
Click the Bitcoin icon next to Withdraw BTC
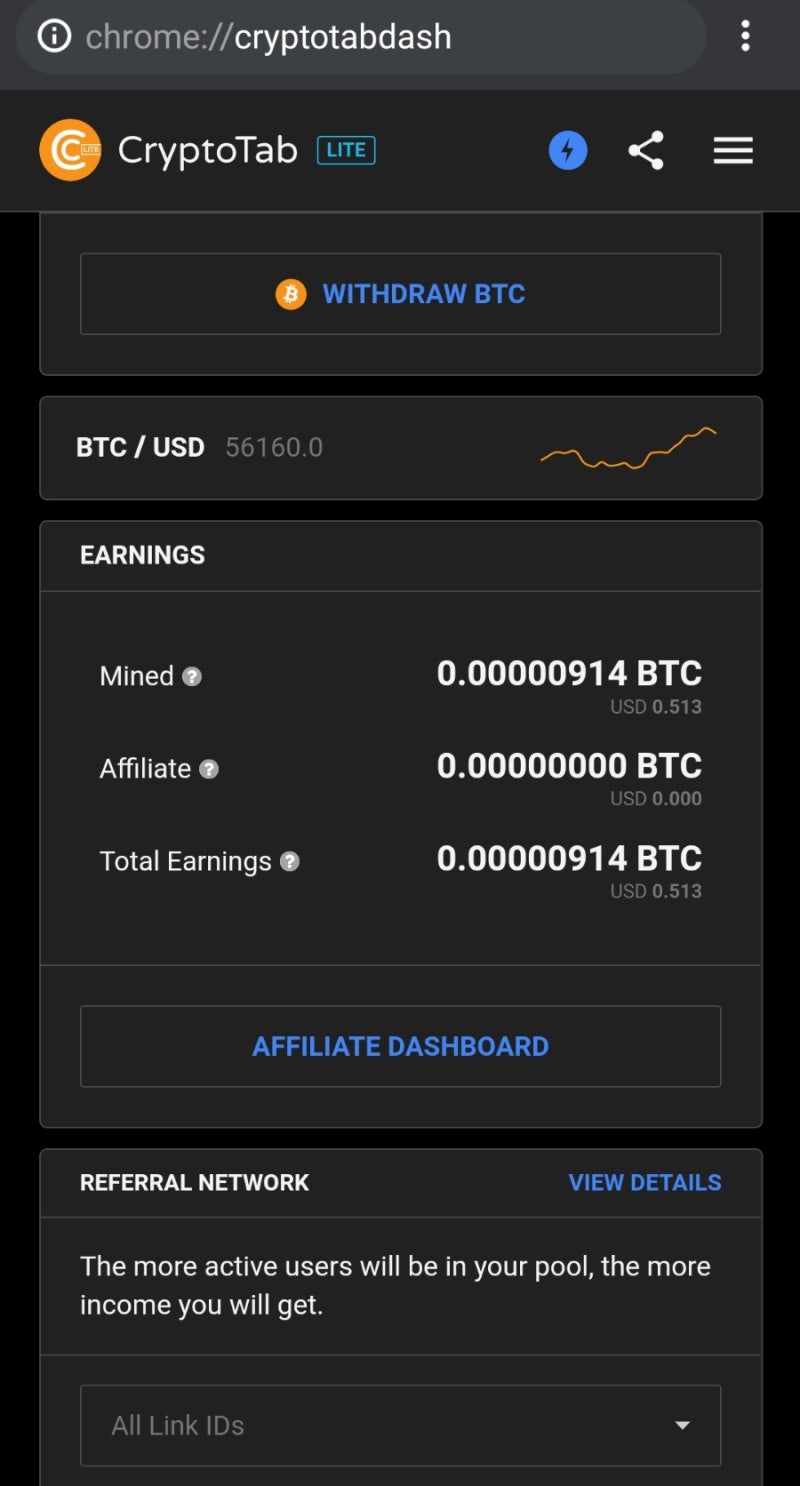coord(291,293)
